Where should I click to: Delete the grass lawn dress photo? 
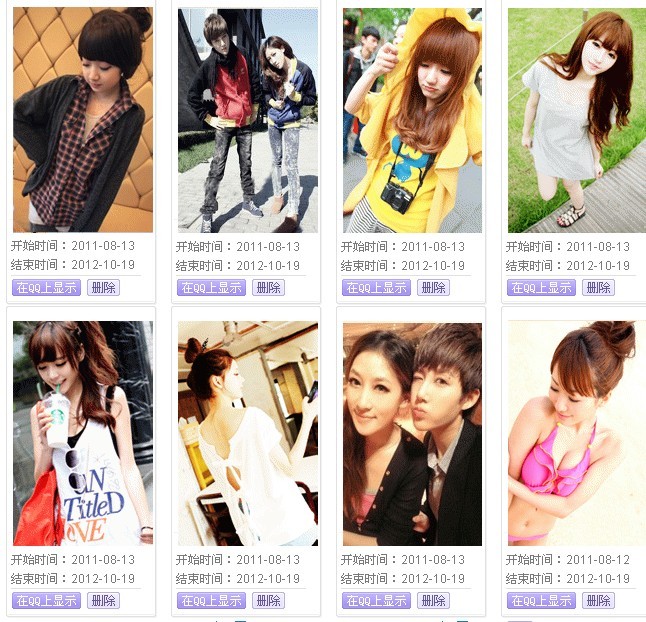[x=598, y=288]
